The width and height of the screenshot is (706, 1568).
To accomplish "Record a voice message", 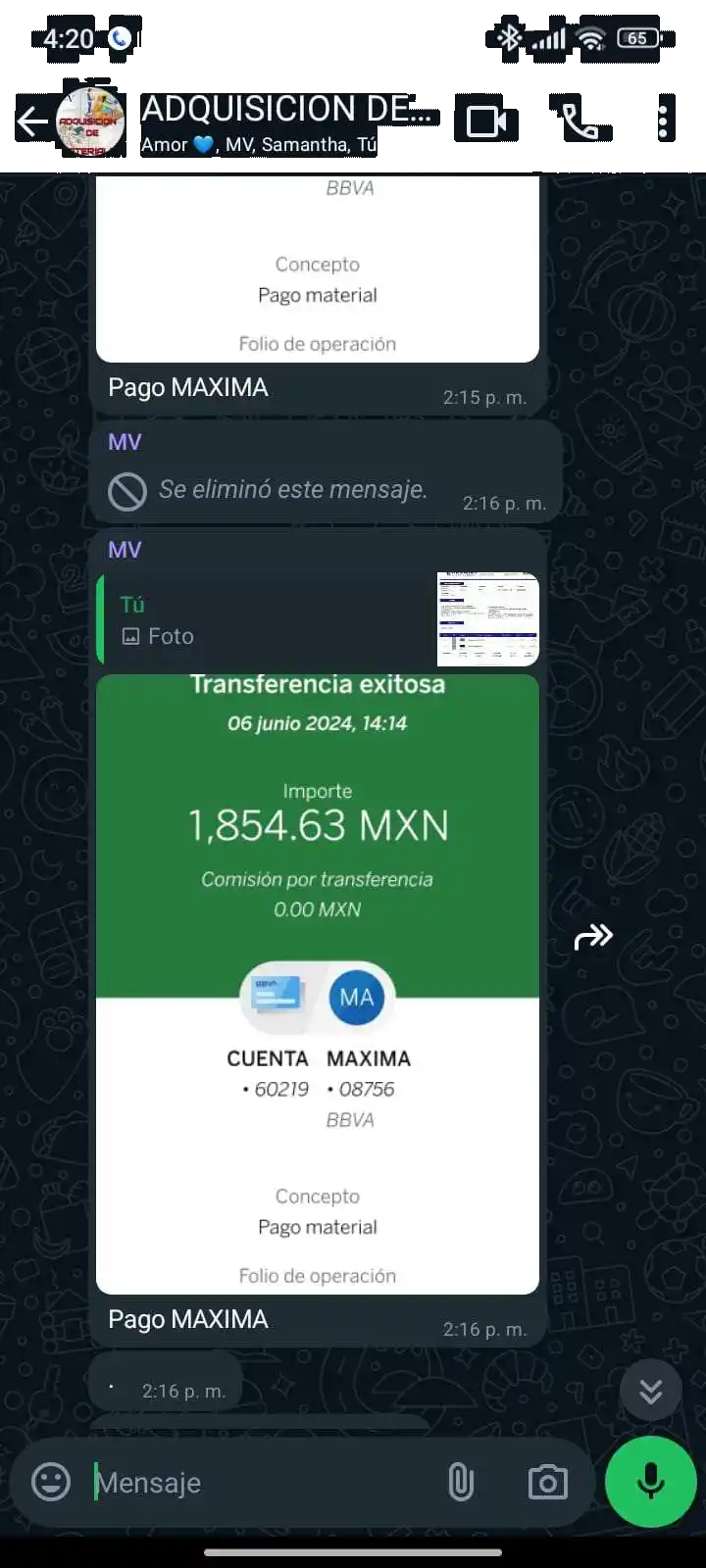I will point(650,1482).
